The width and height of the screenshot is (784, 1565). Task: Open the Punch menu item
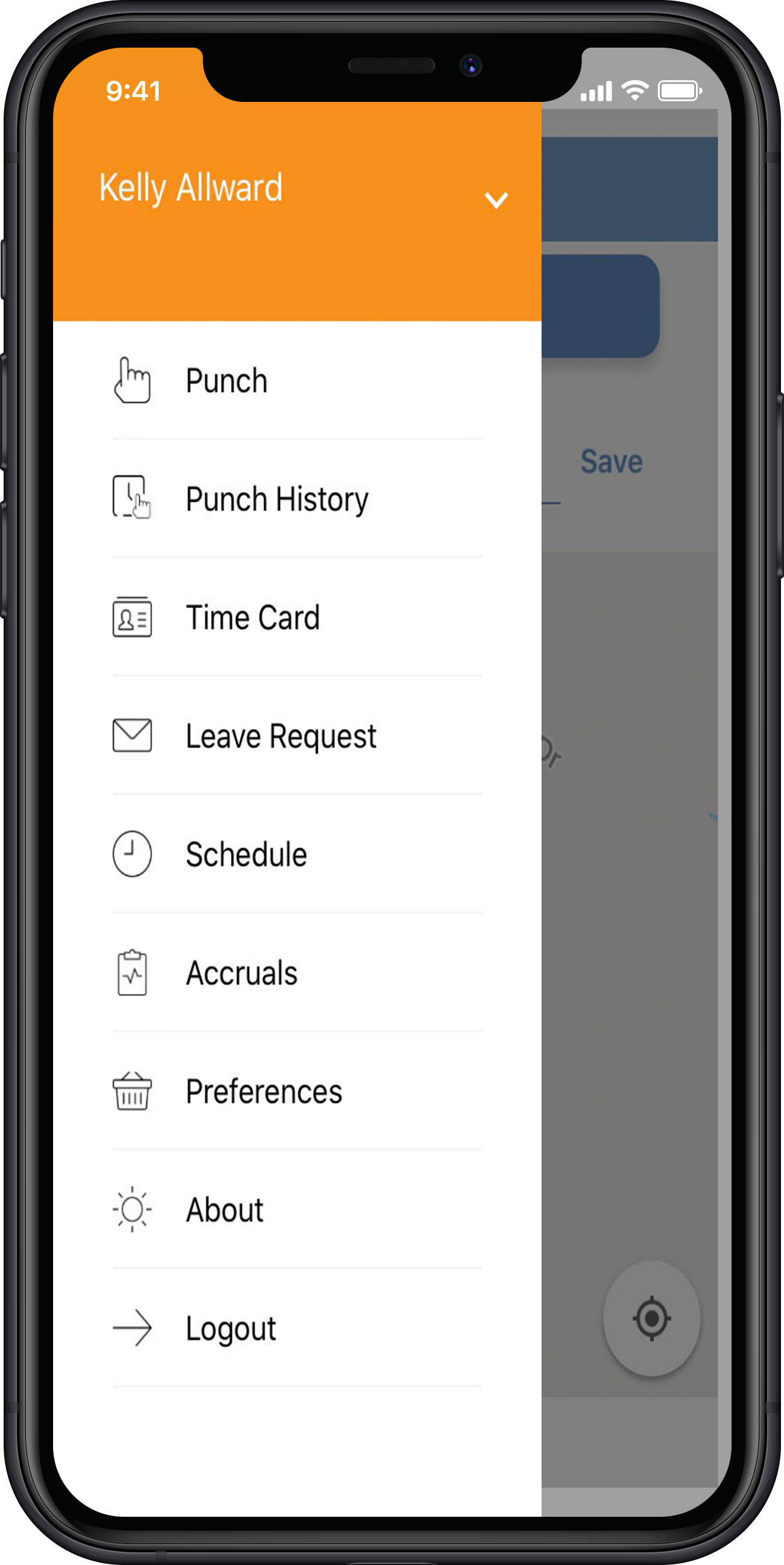(226, 381)
